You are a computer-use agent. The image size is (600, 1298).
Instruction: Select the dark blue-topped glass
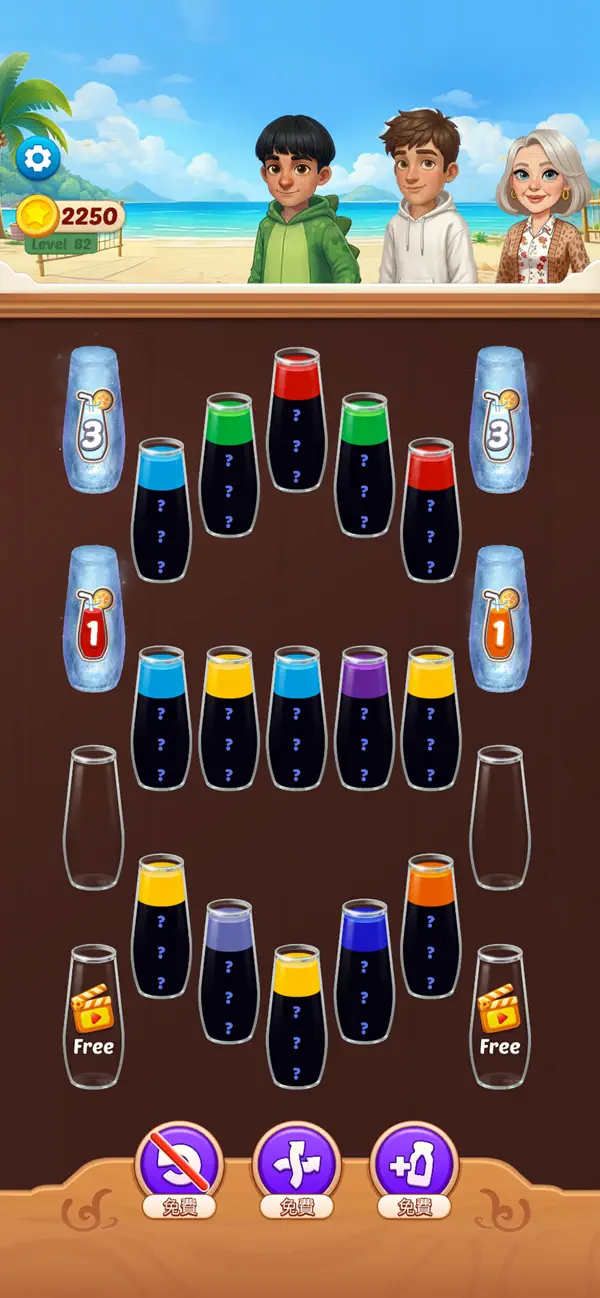click(365, 971)
